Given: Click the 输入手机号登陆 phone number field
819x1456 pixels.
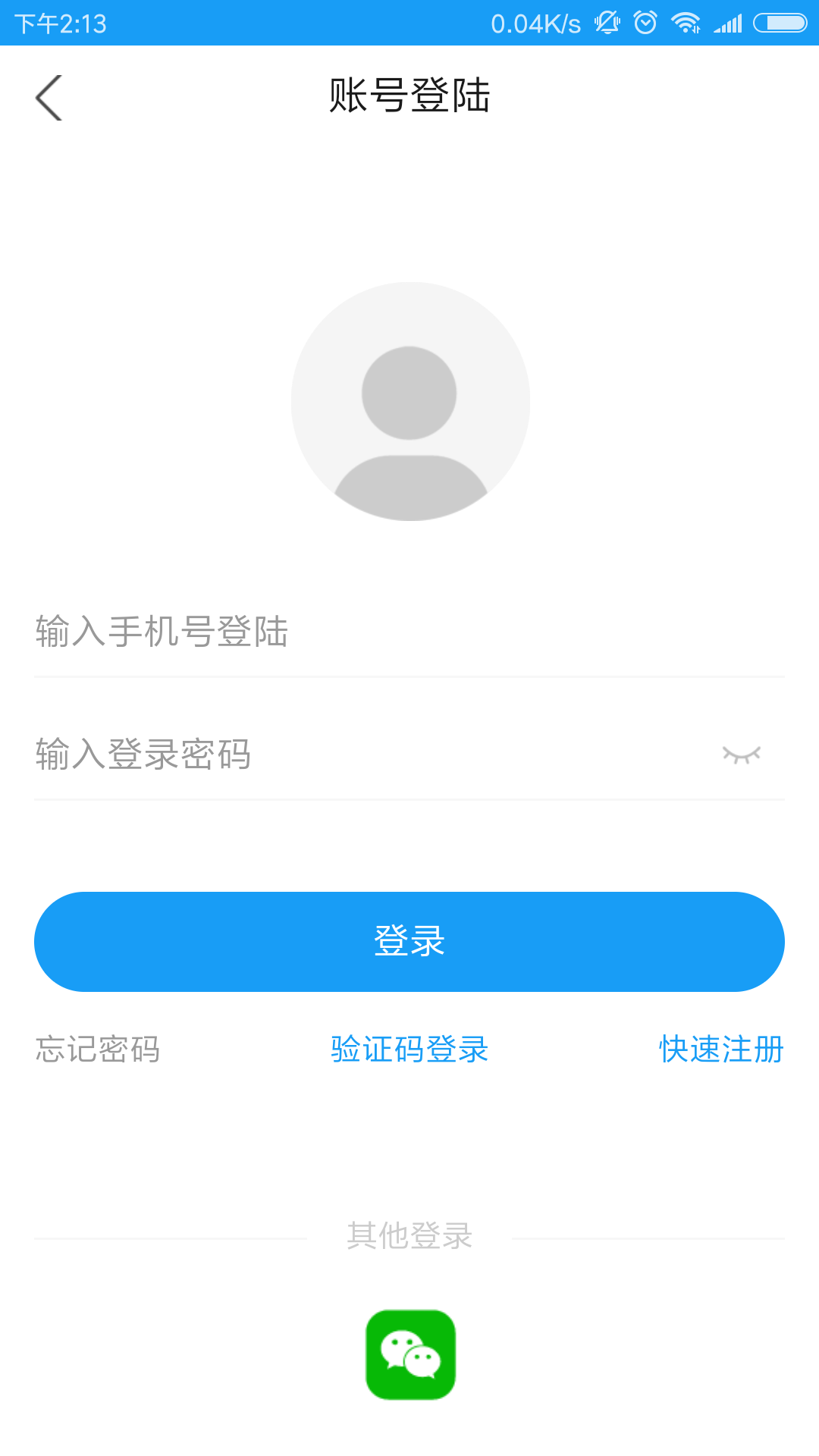Looking at the screenshot, I should pos(303,633).
